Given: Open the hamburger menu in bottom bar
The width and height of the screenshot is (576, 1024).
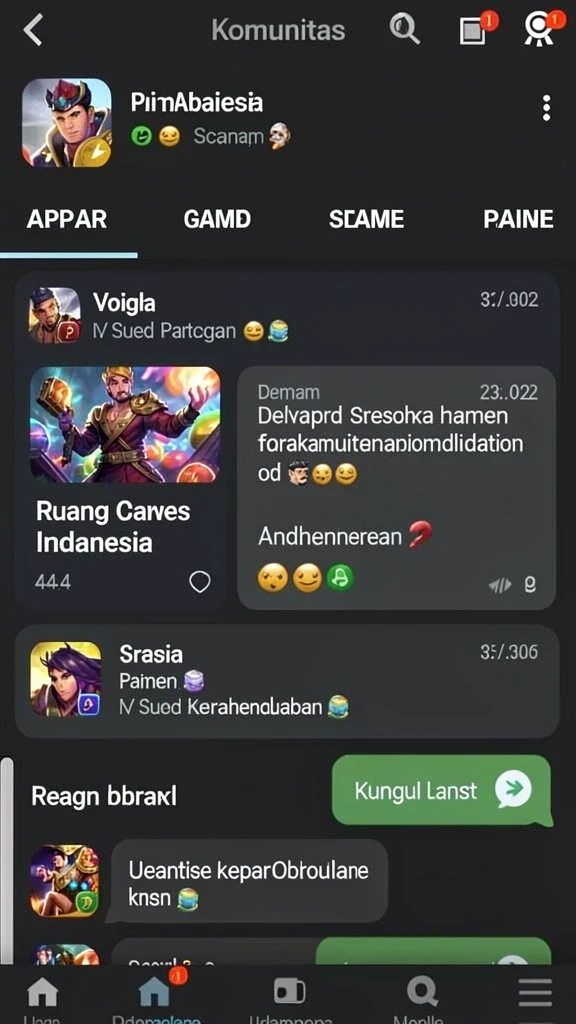Looking at the screenshot, I should (536, 993).
